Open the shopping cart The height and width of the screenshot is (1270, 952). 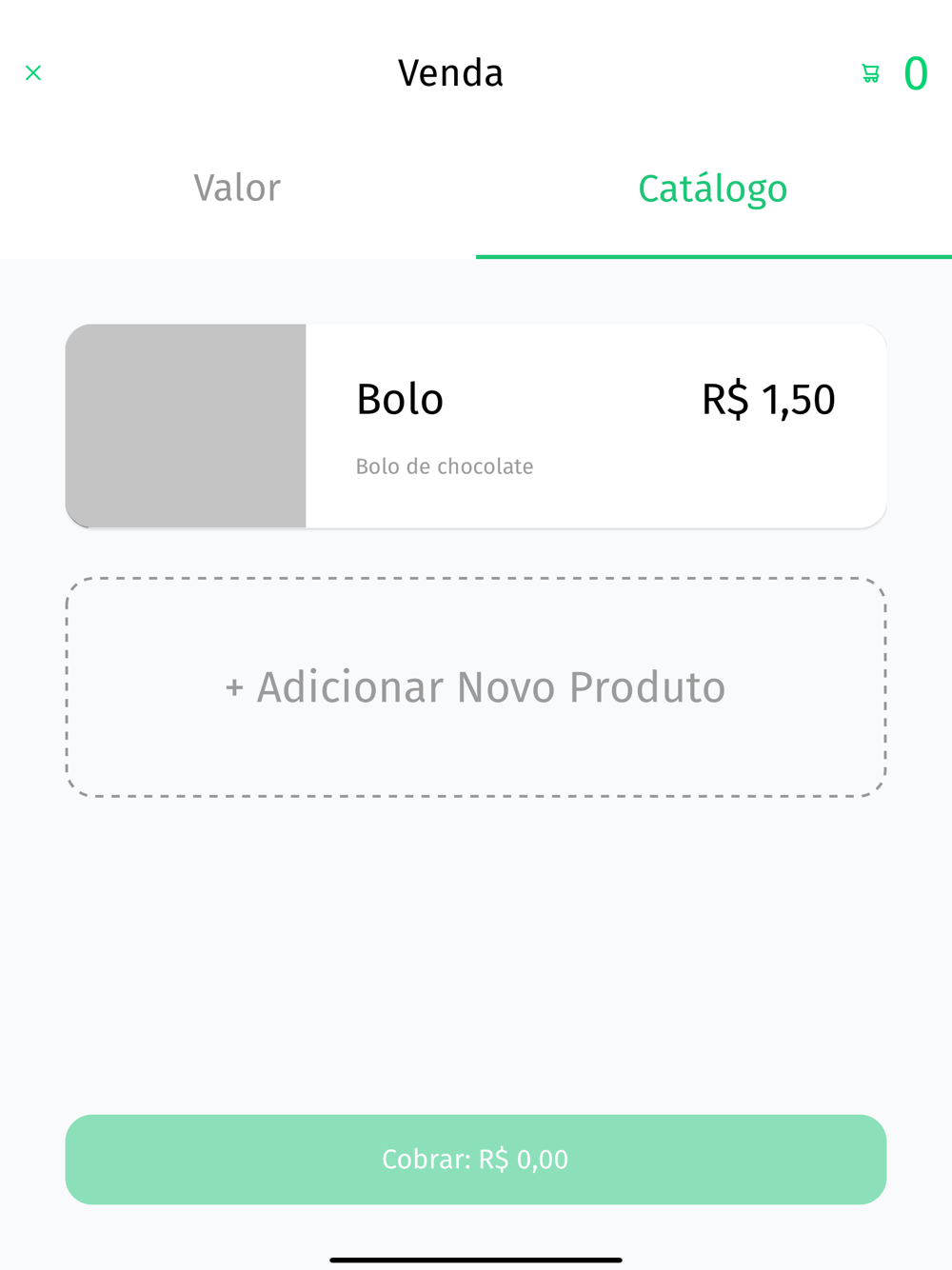tap(871, 73)
